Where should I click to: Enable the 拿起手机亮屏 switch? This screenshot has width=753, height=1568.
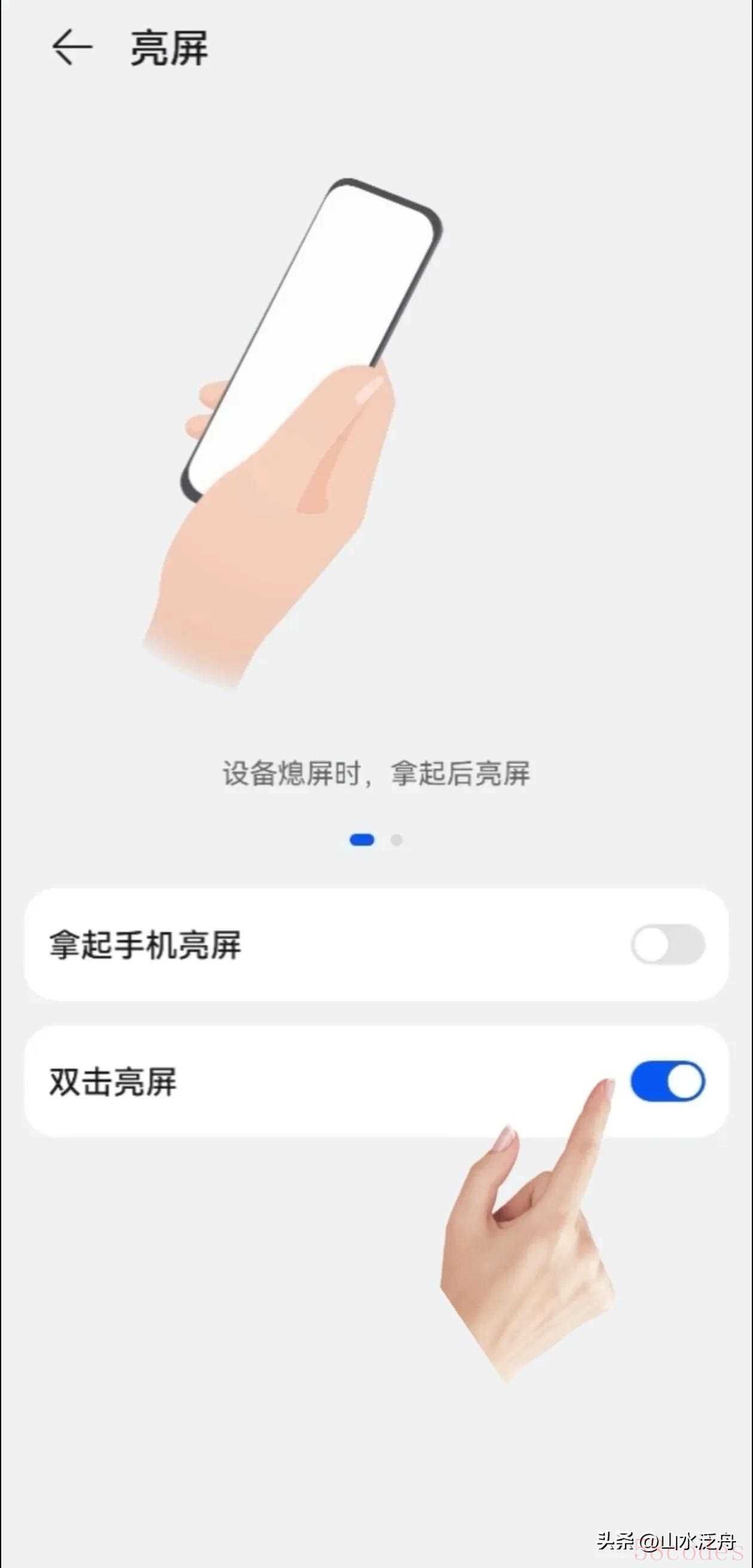pos(668,944)
